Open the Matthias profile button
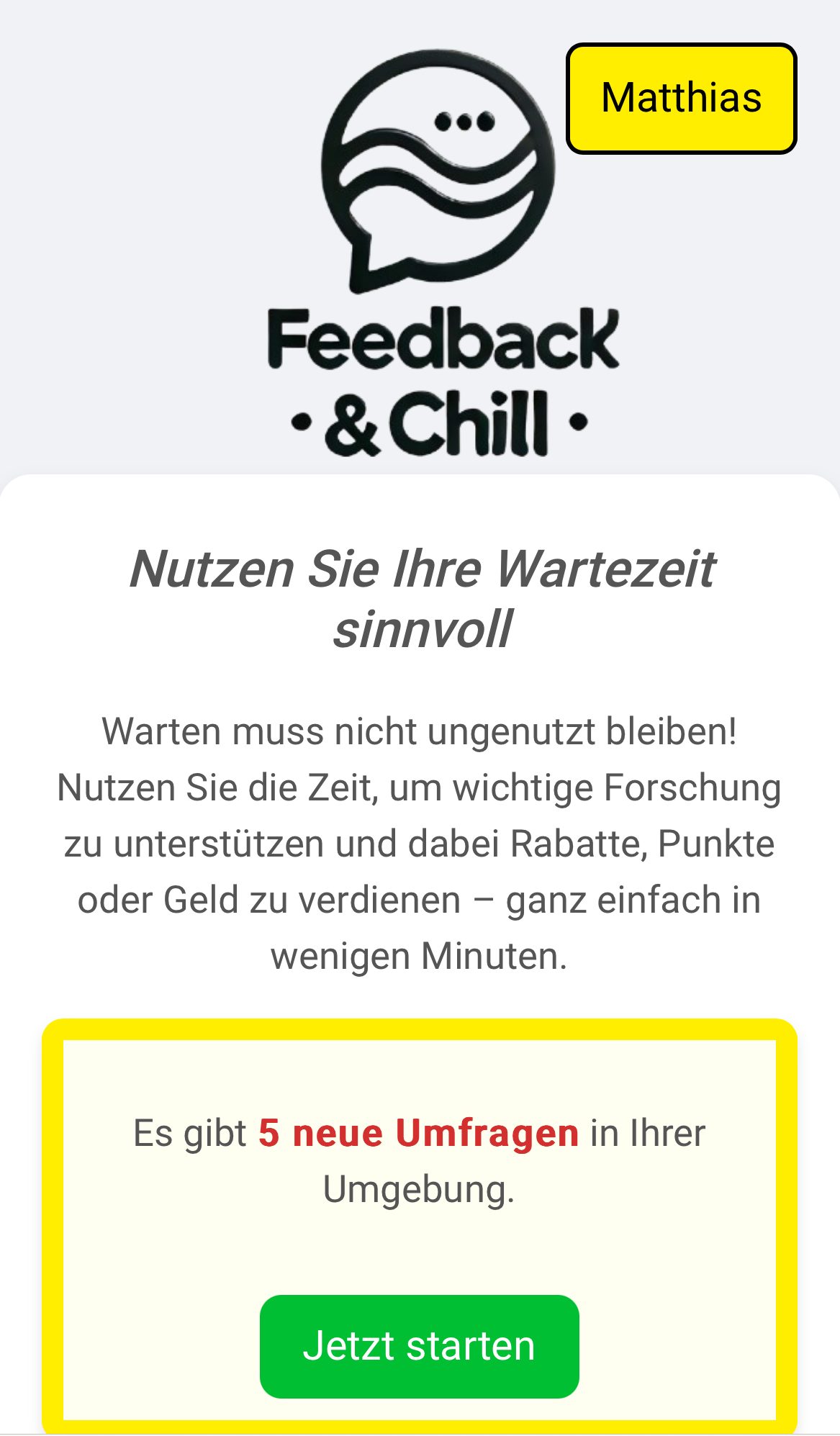Screen dimensions: 840x1436 tap(681, 98)
